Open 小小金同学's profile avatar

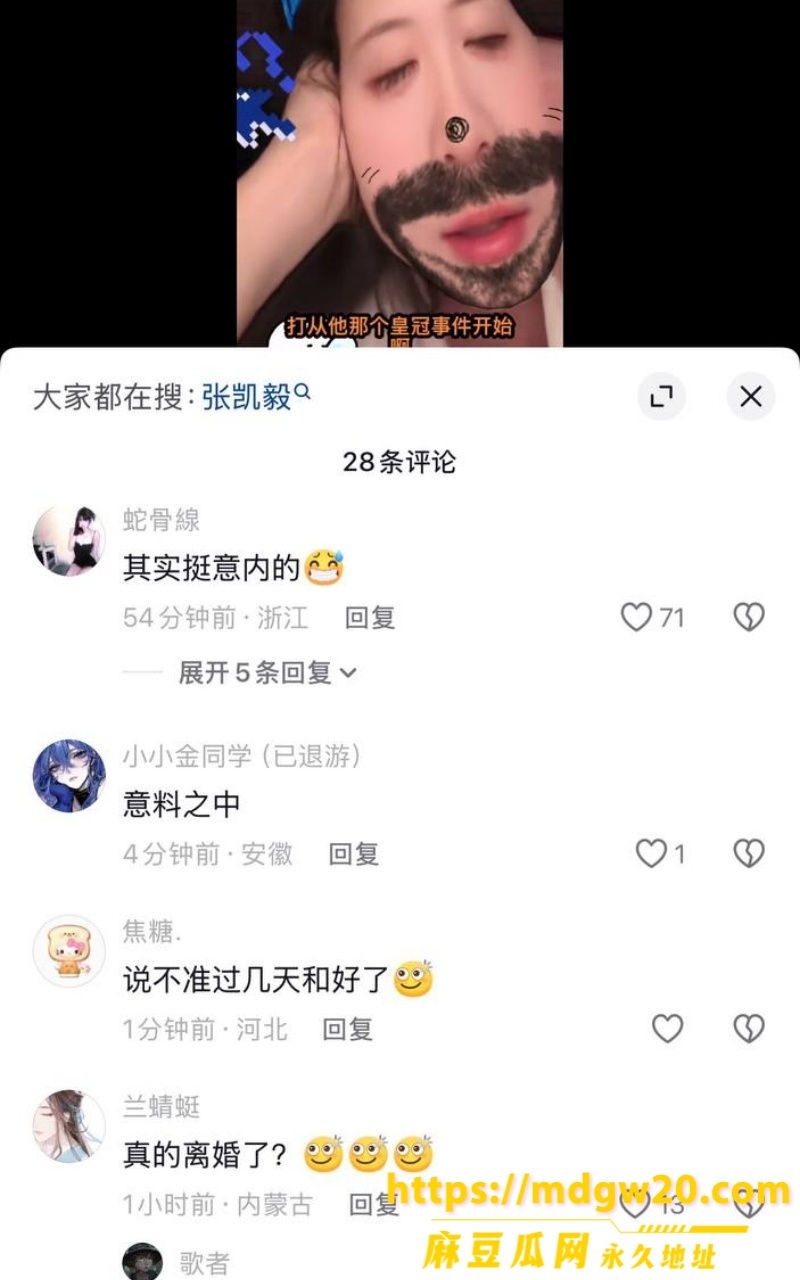point(69,776)
